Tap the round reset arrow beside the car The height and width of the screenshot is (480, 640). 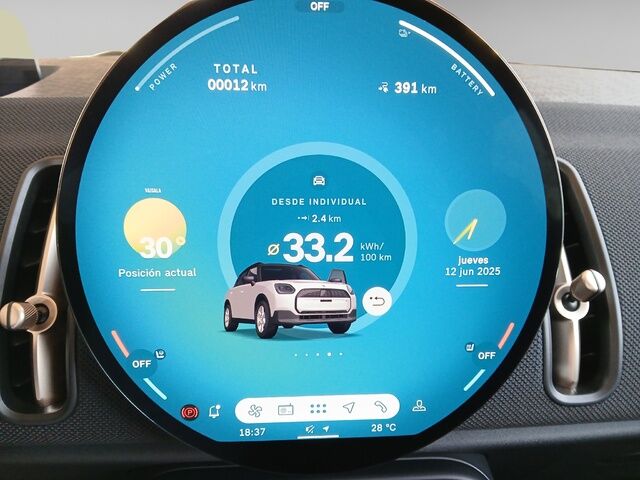pos(377,300)
